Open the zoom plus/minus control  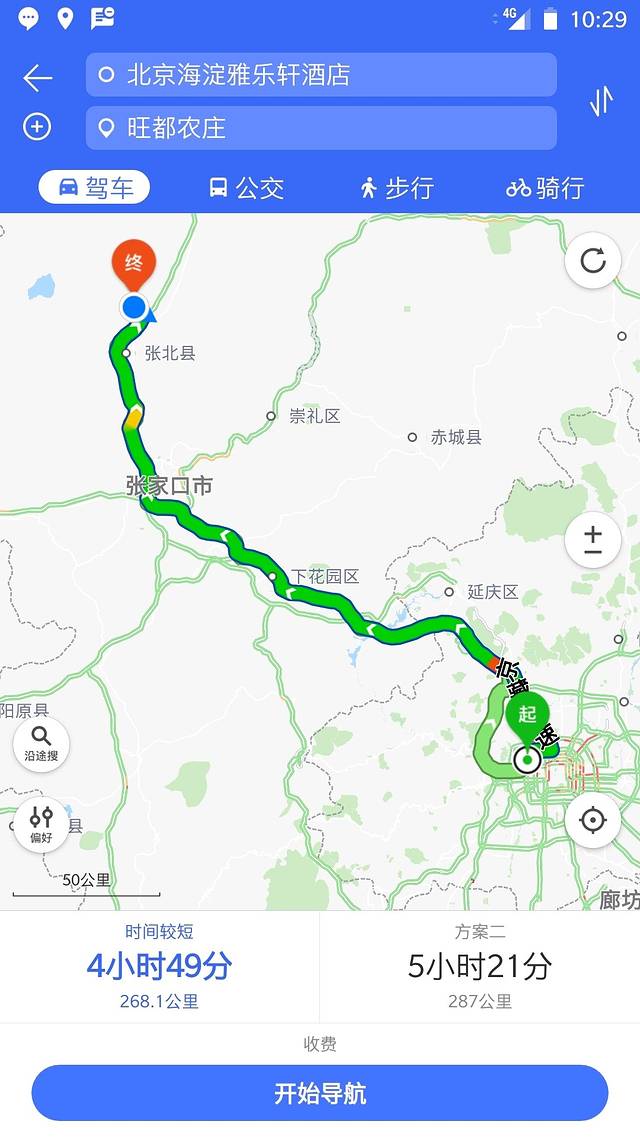click(x=593, y=540)
